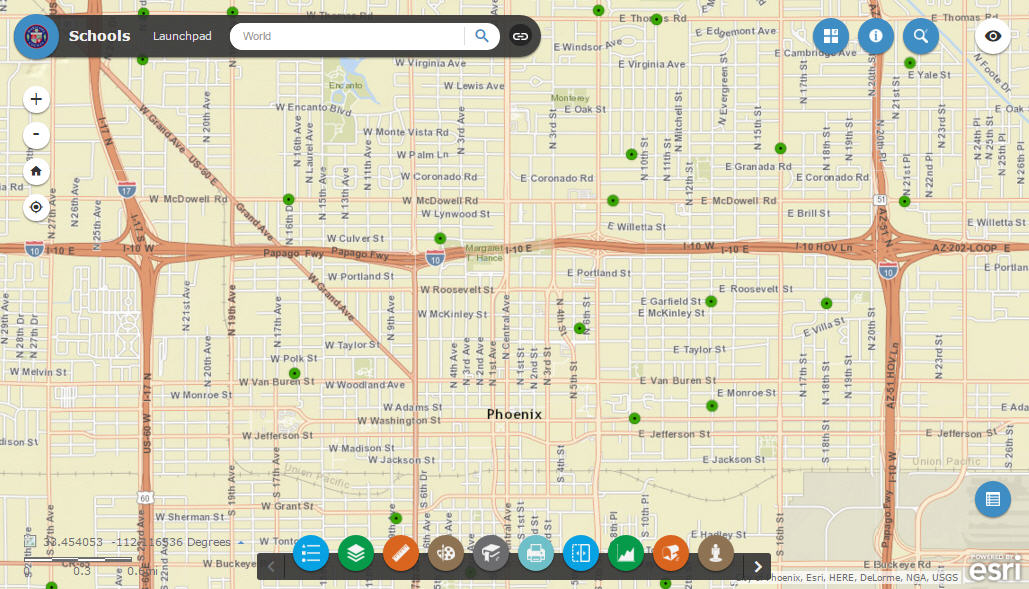Open the Launchpad link
1029x589 pixels.
pyautogui.click(x=182, y=37)
